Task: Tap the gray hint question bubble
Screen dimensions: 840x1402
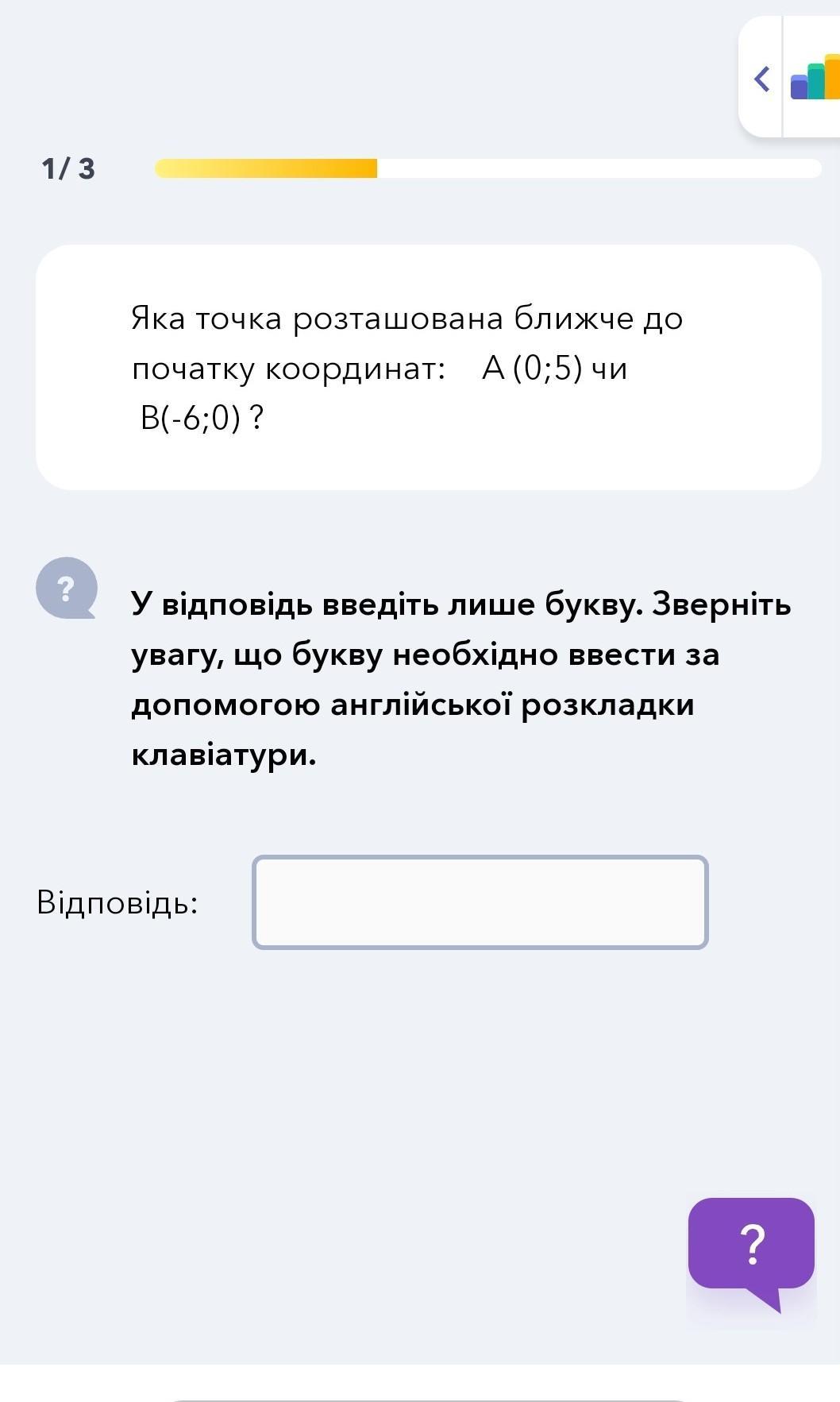Action: click(x=67, y=589)
